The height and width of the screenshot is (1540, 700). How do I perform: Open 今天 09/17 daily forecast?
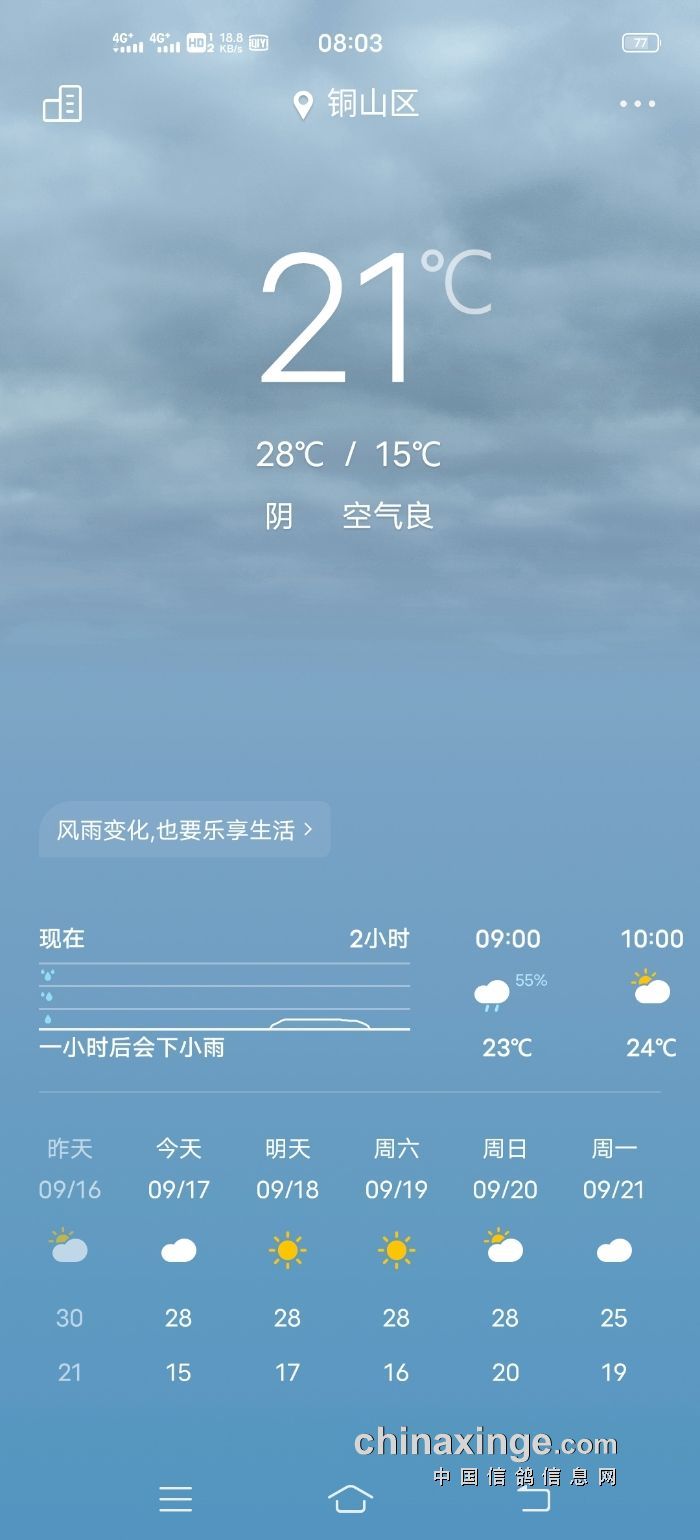tap(178, 1260)
